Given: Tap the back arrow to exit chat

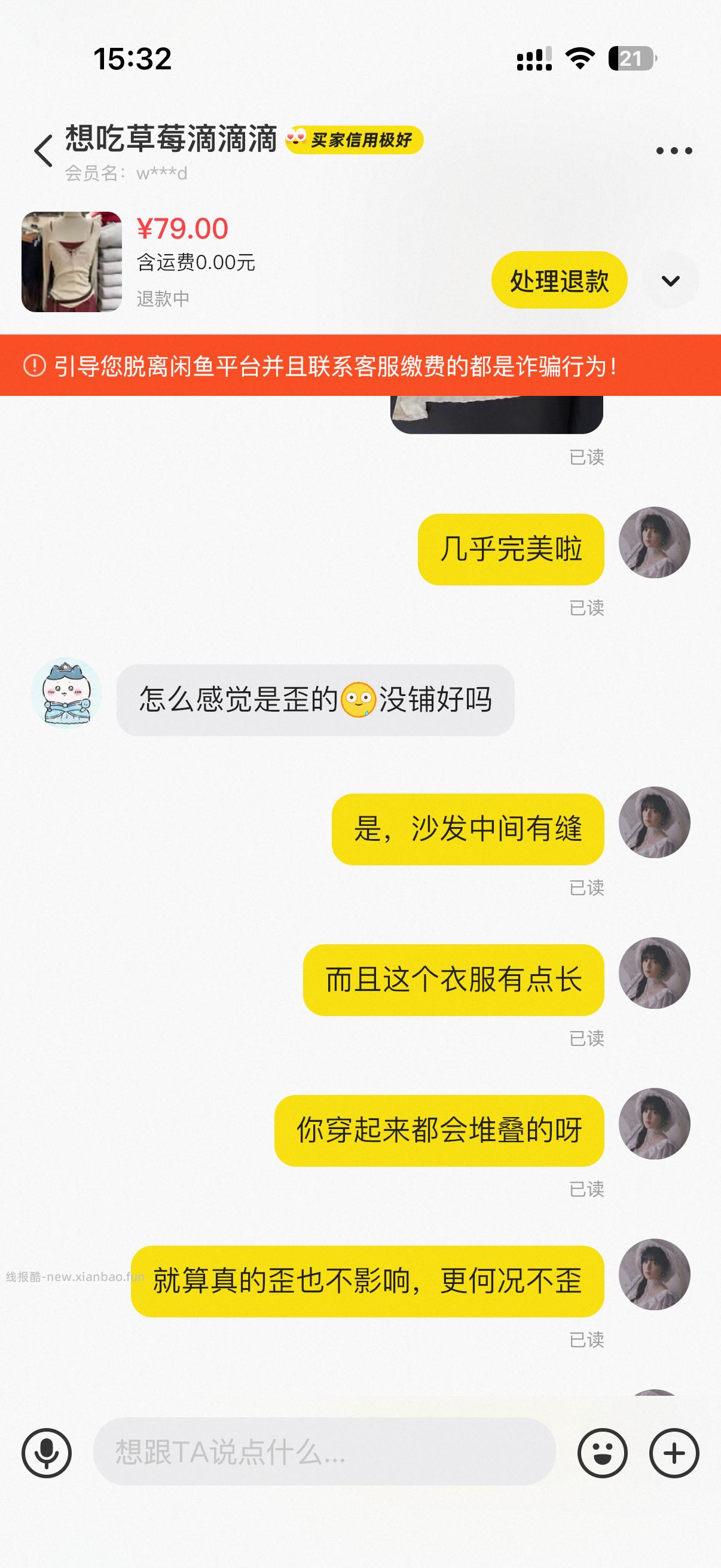Looking at the screenshot, I should click(42, 150).
